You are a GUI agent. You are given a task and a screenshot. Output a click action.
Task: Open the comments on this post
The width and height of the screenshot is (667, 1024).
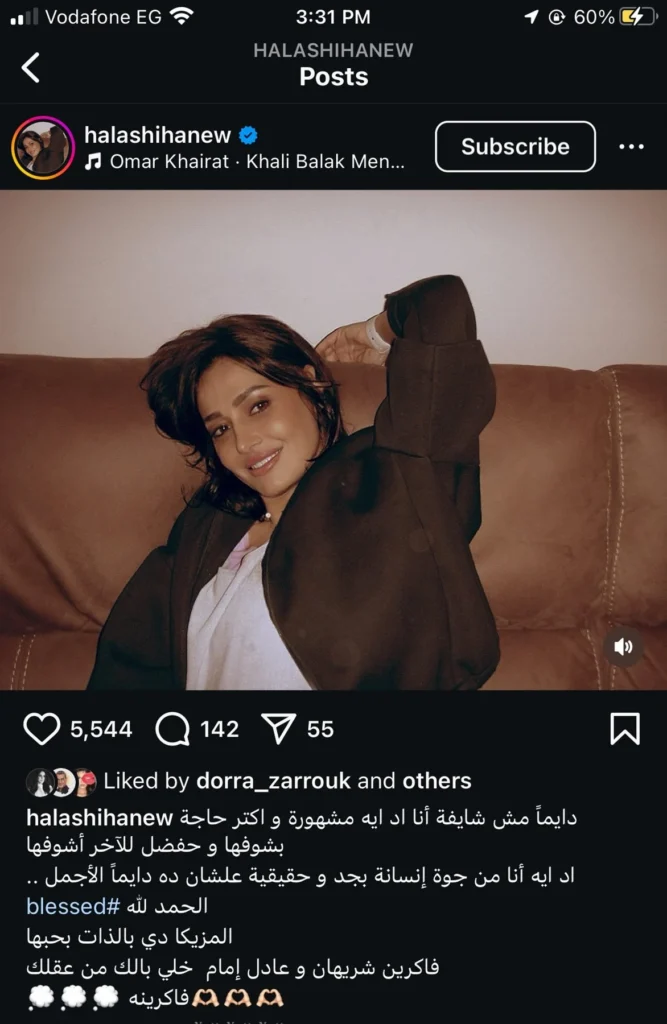(173, 729)
